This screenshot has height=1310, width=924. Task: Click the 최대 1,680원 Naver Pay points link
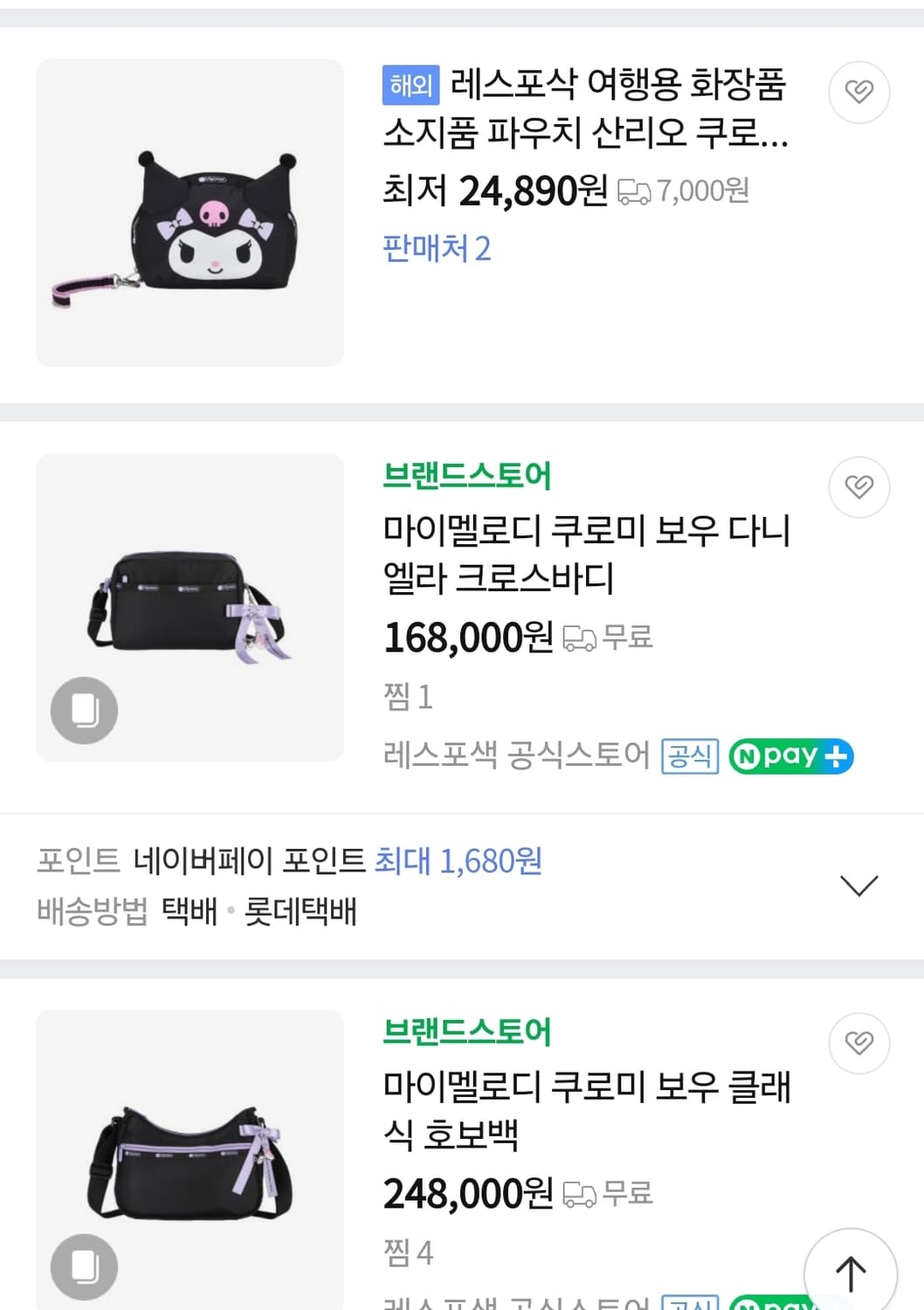[458, 861]
